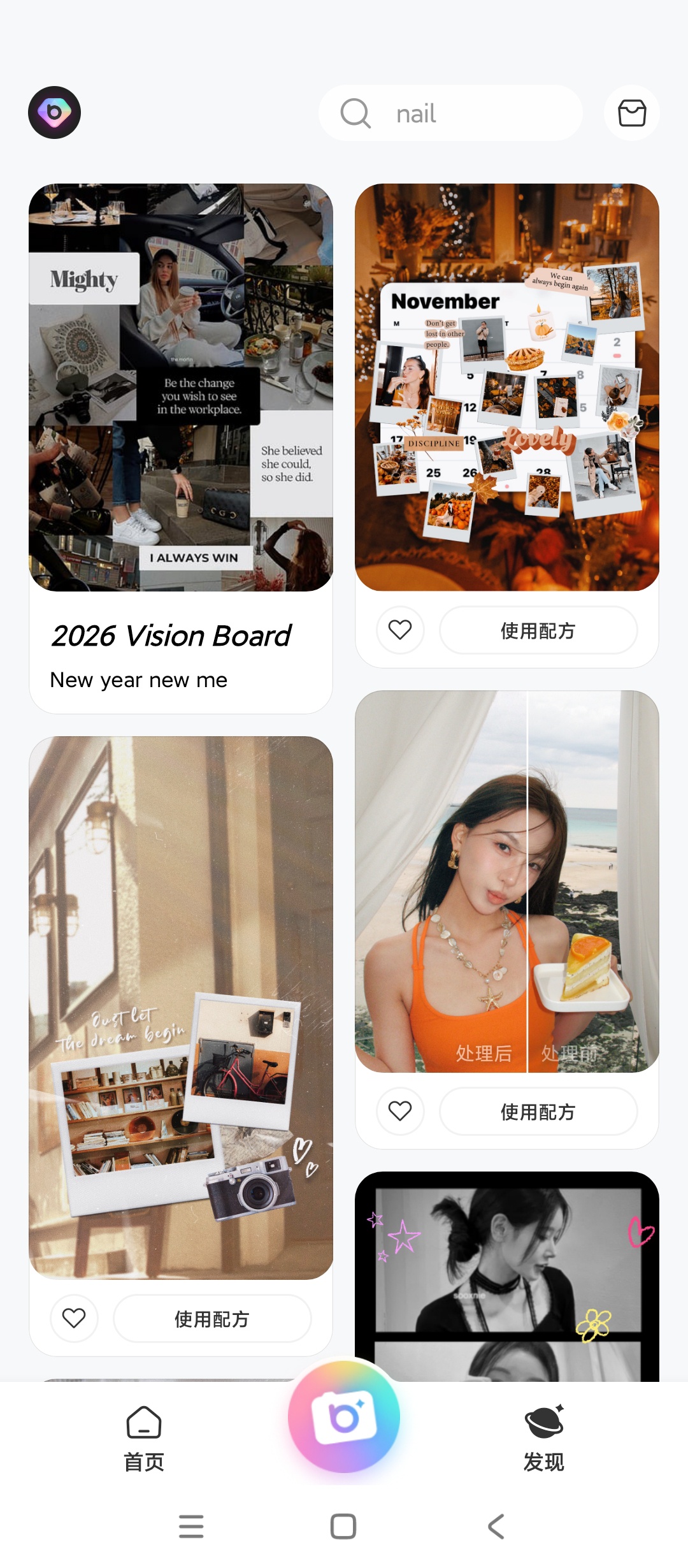
Task: Open the vintage polaroid camera template
Action: click(x=181, y=1007)
